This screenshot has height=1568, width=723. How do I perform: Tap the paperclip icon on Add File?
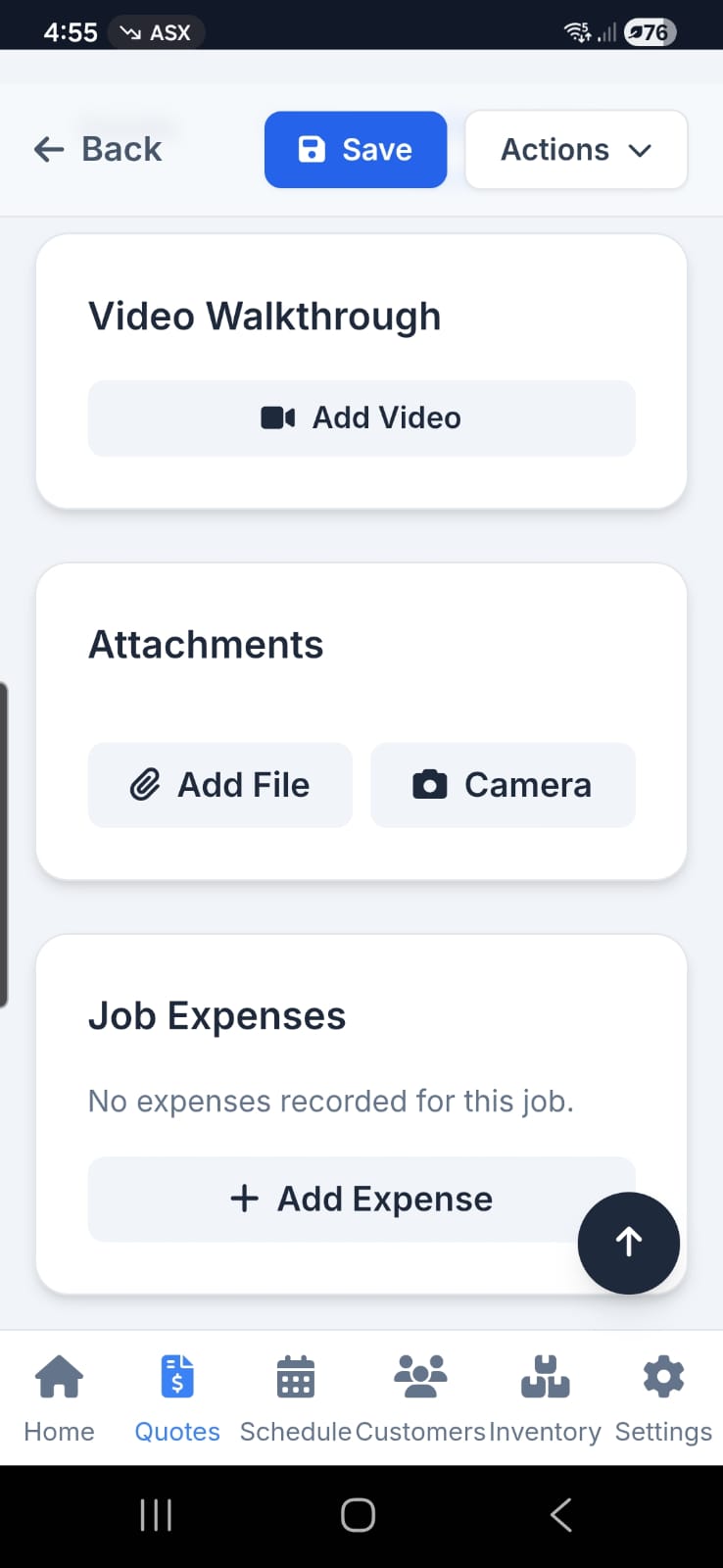click(145, 784)
